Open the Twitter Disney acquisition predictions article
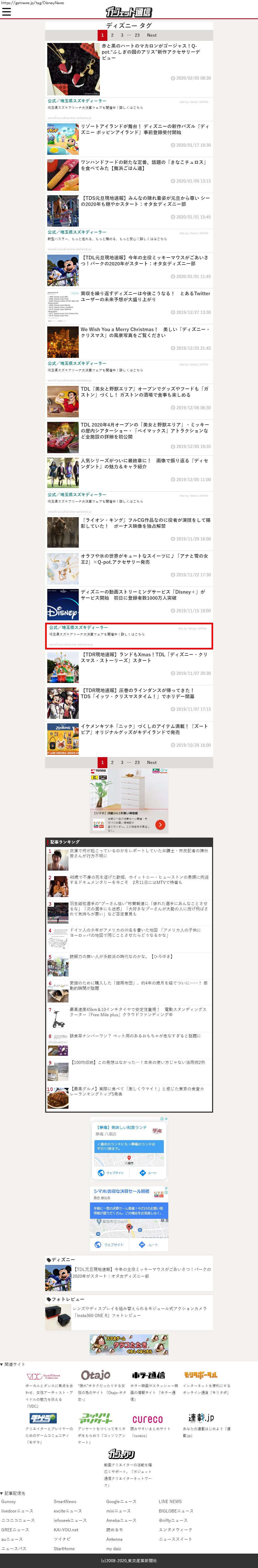 (x=145, y=296)
